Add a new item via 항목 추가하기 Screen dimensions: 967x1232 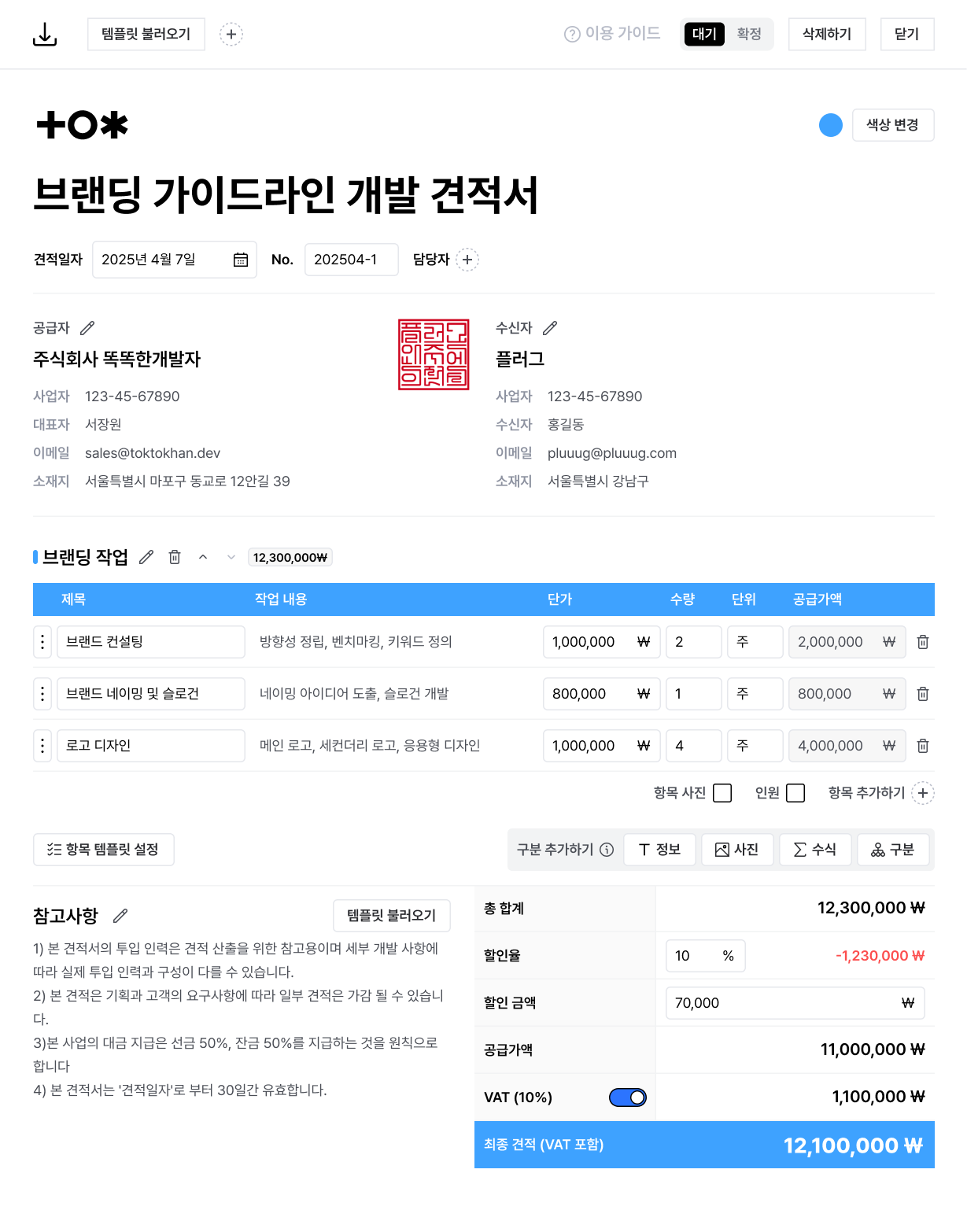pyautogui.click(x=922, y=793)
